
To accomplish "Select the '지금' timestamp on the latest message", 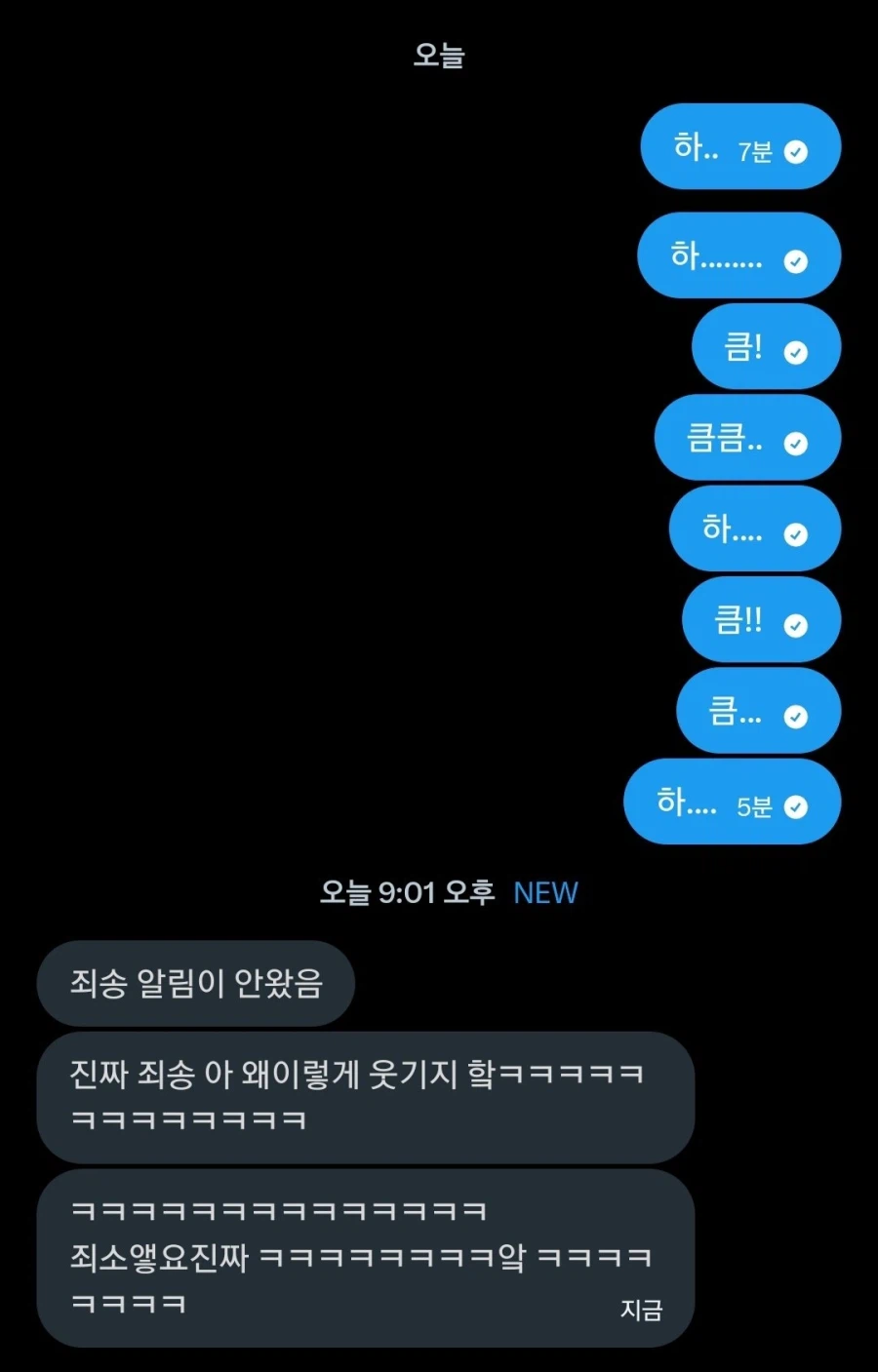I will tap(641, 1312).
